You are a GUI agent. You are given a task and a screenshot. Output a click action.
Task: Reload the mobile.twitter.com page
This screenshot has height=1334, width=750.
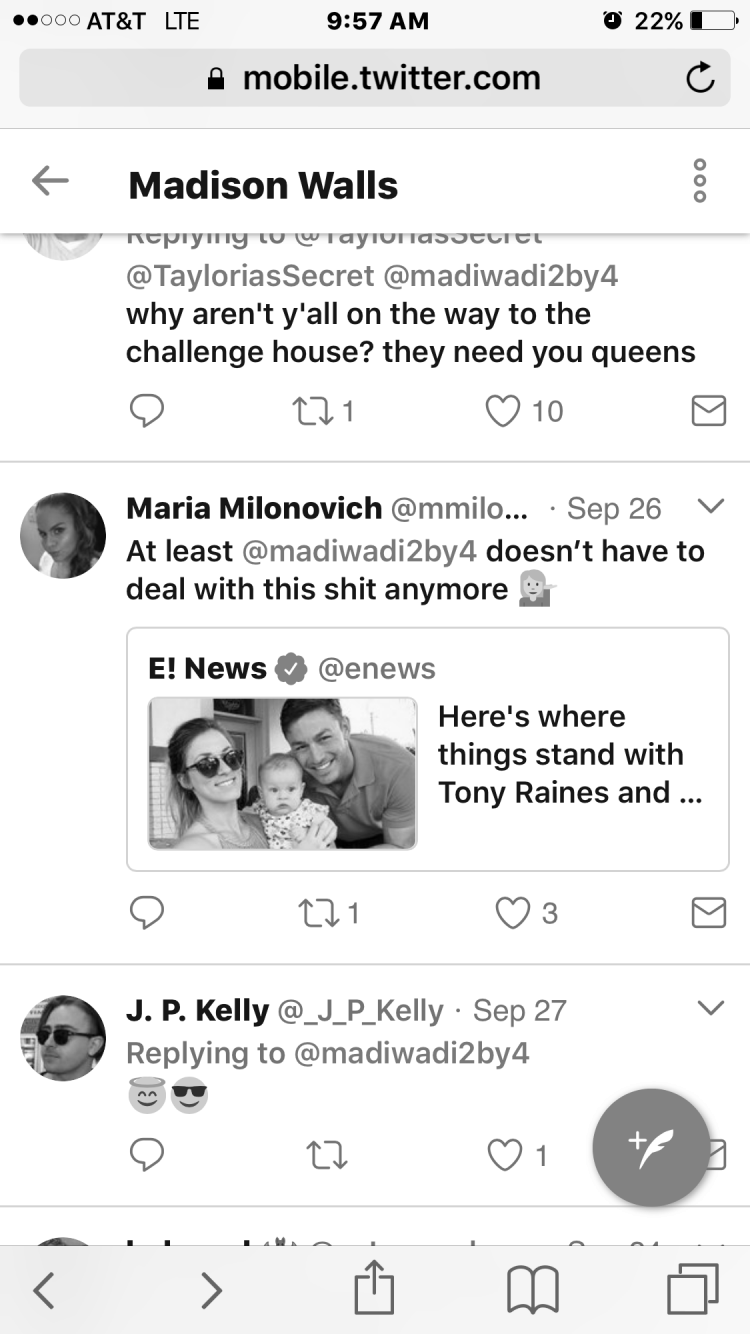700,78
